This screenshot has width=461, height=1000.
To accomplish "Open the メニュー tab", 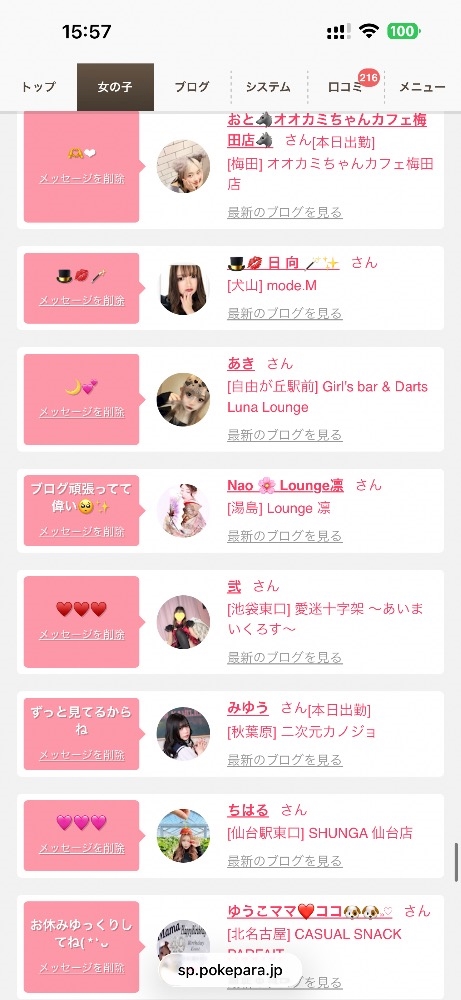I will (x=422, y=87).
